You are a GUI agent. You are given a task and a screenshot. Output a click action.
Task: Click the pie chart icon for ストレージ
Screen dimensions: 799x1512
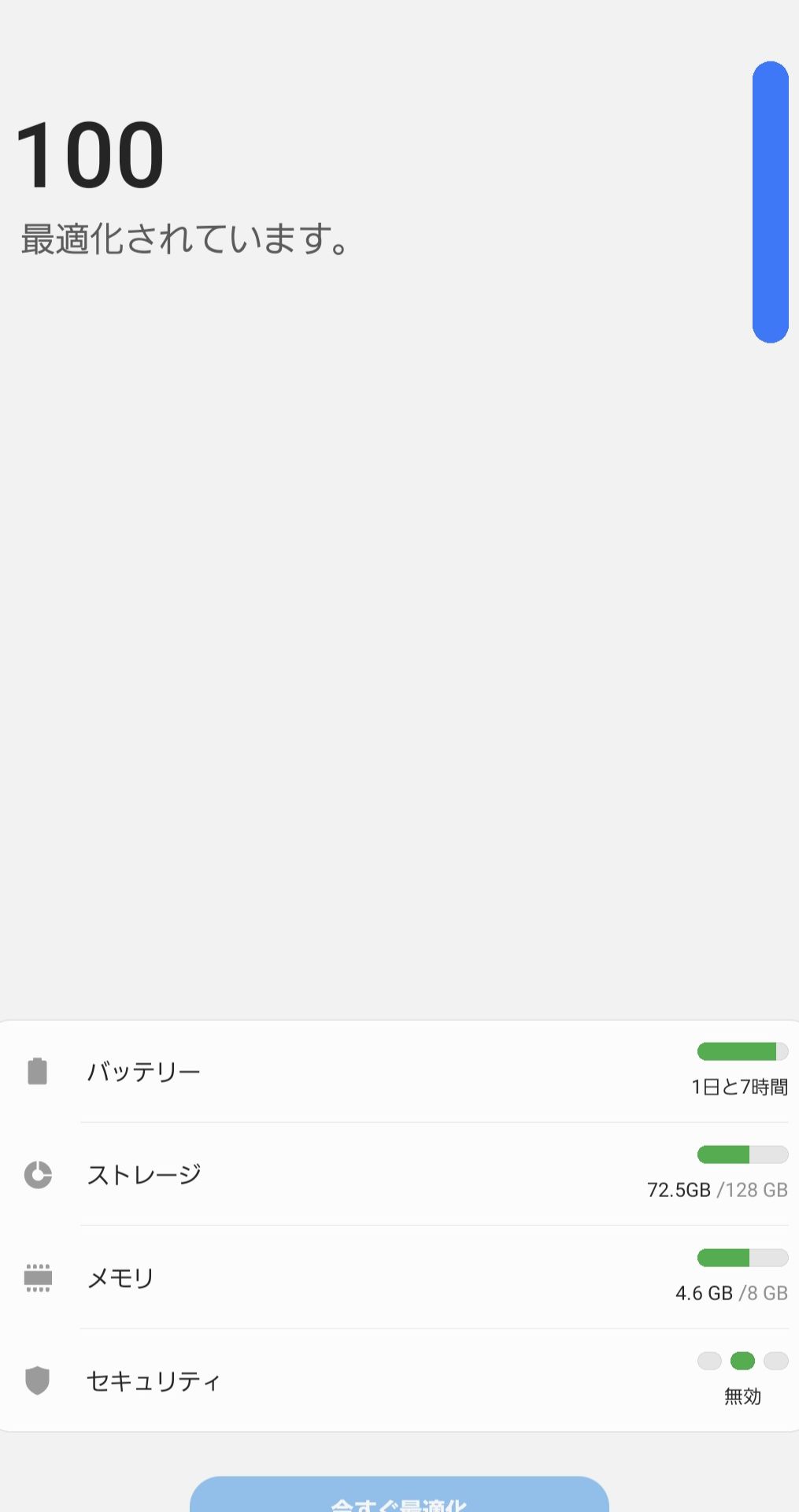tap(37, 1173)
